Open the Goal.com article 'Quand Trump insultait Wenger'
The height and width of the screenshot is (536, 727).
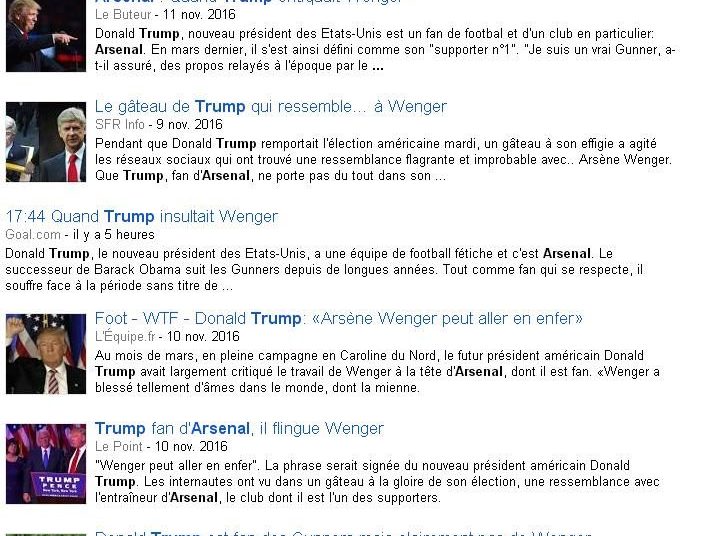pos(141,217)
